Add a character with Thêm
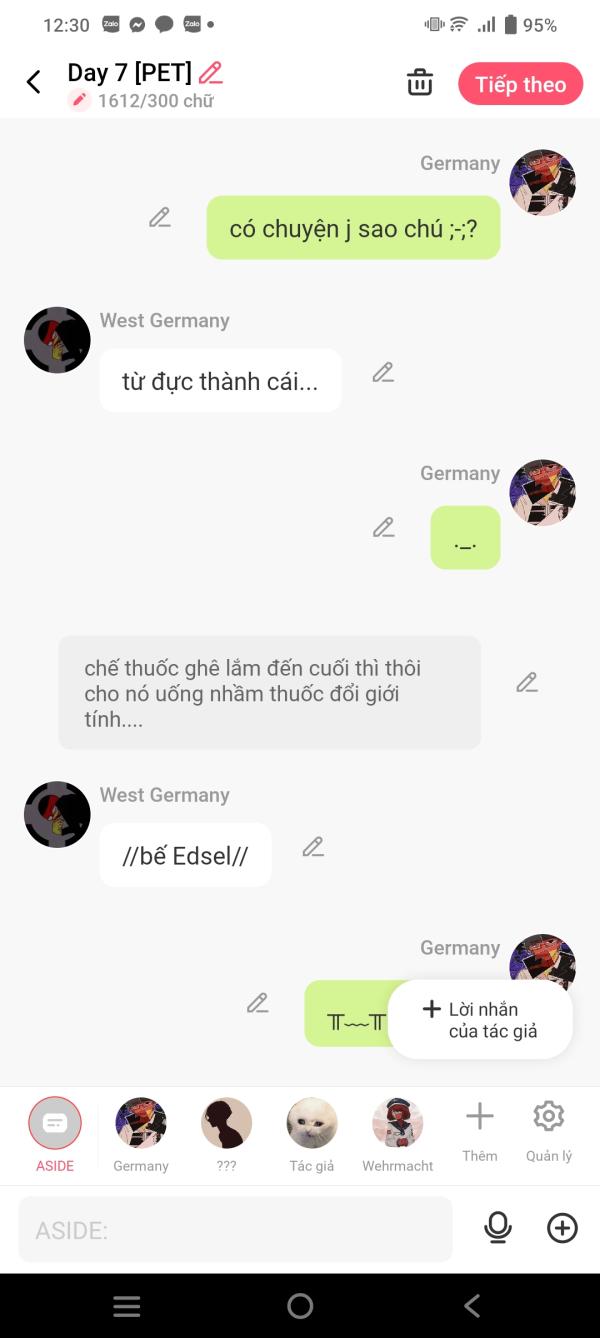Screen dimensions: 600x1338 [480, 1131]
